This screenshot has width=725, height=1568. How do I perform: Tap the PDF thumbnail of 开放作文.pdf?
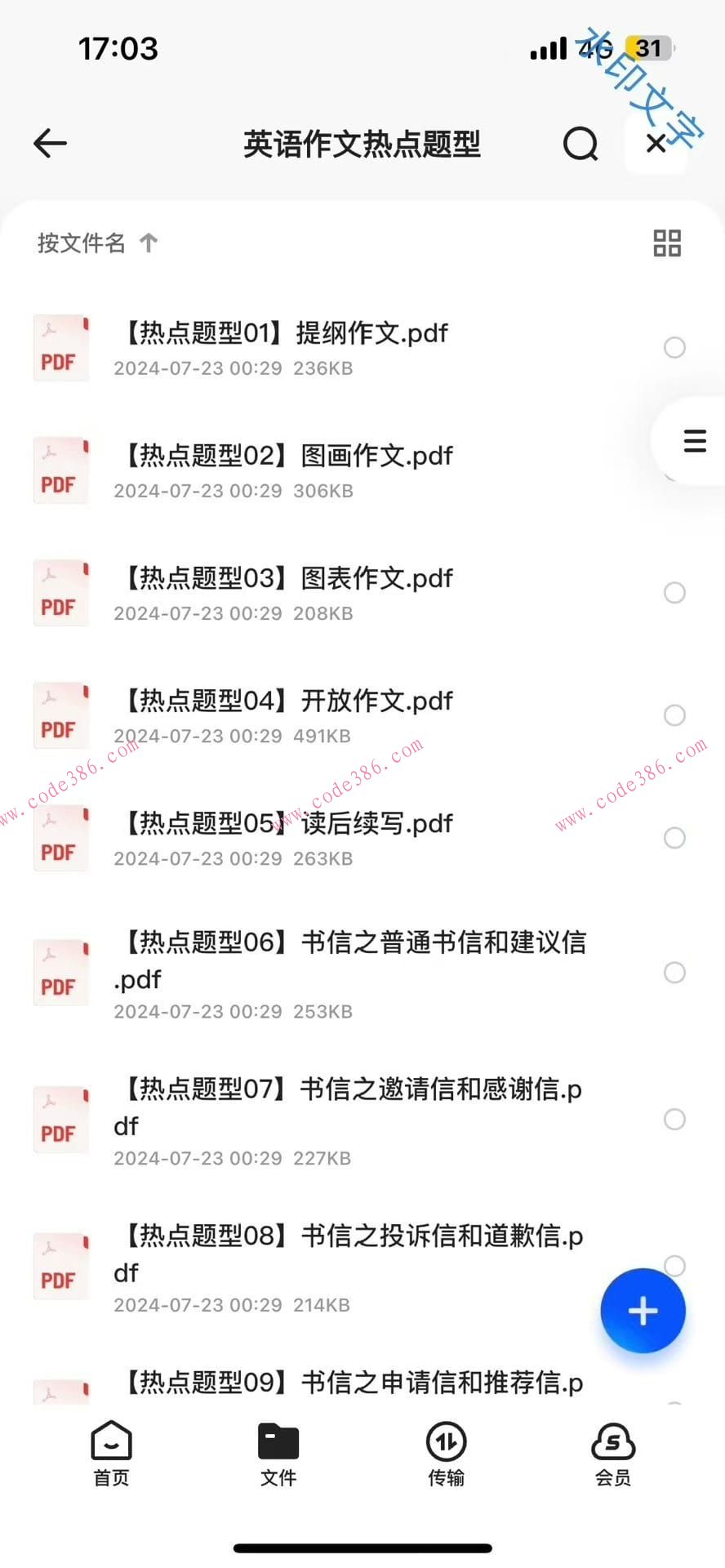[x=60, y=715]
